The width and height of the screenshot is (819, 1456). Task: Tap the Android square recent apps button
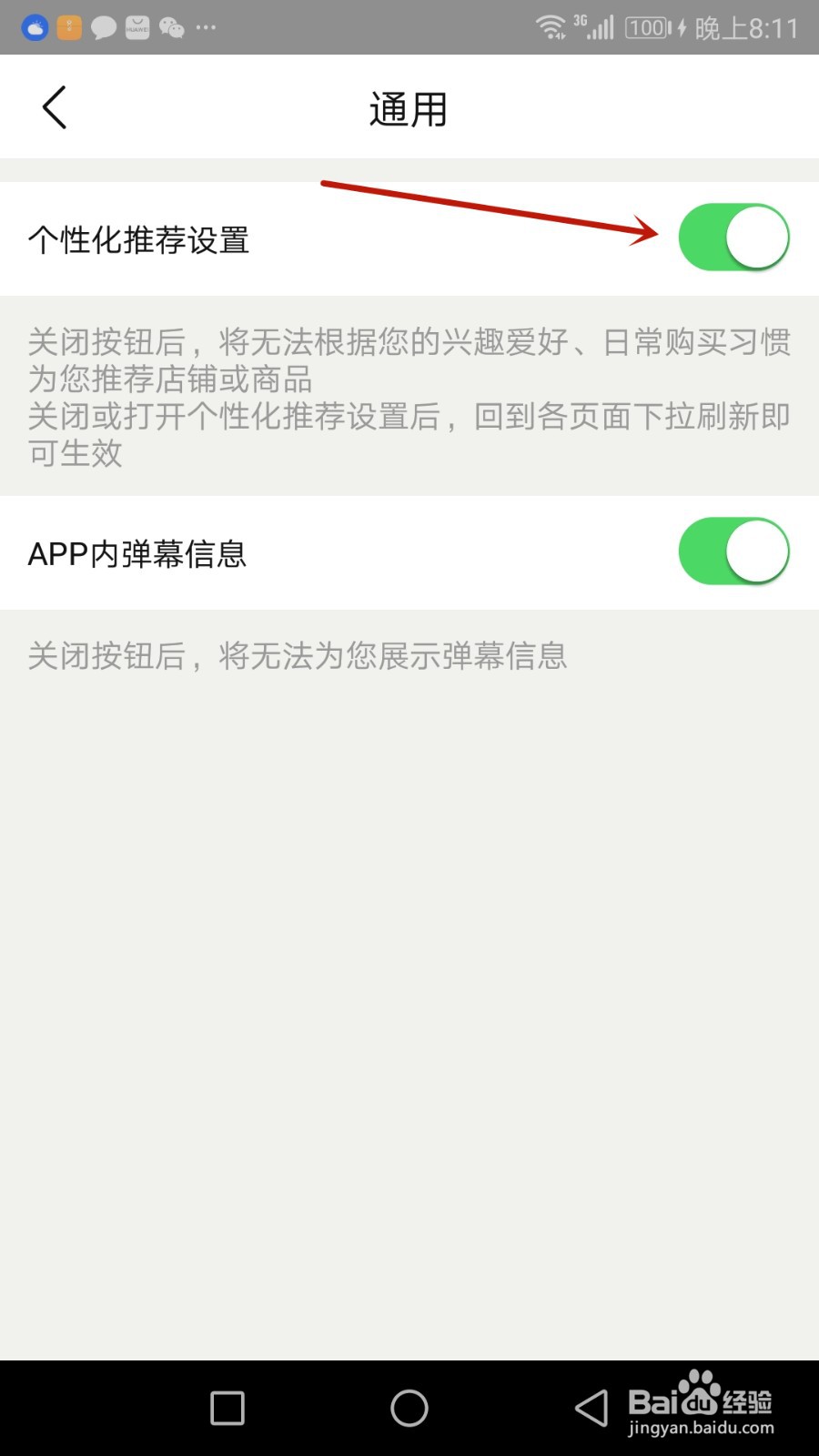(226, 1408)
